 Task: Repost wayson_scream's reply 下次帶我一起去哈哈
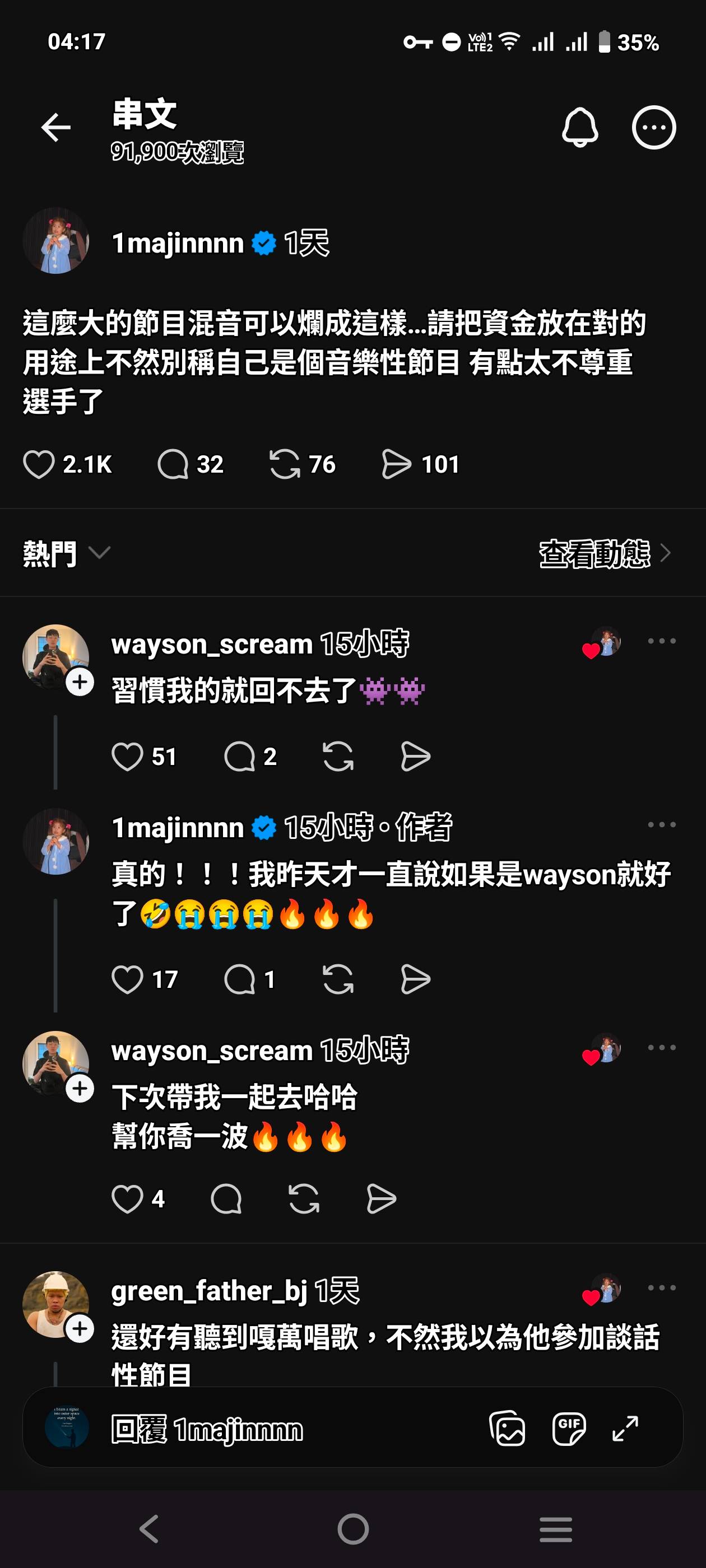[303, 1198]
